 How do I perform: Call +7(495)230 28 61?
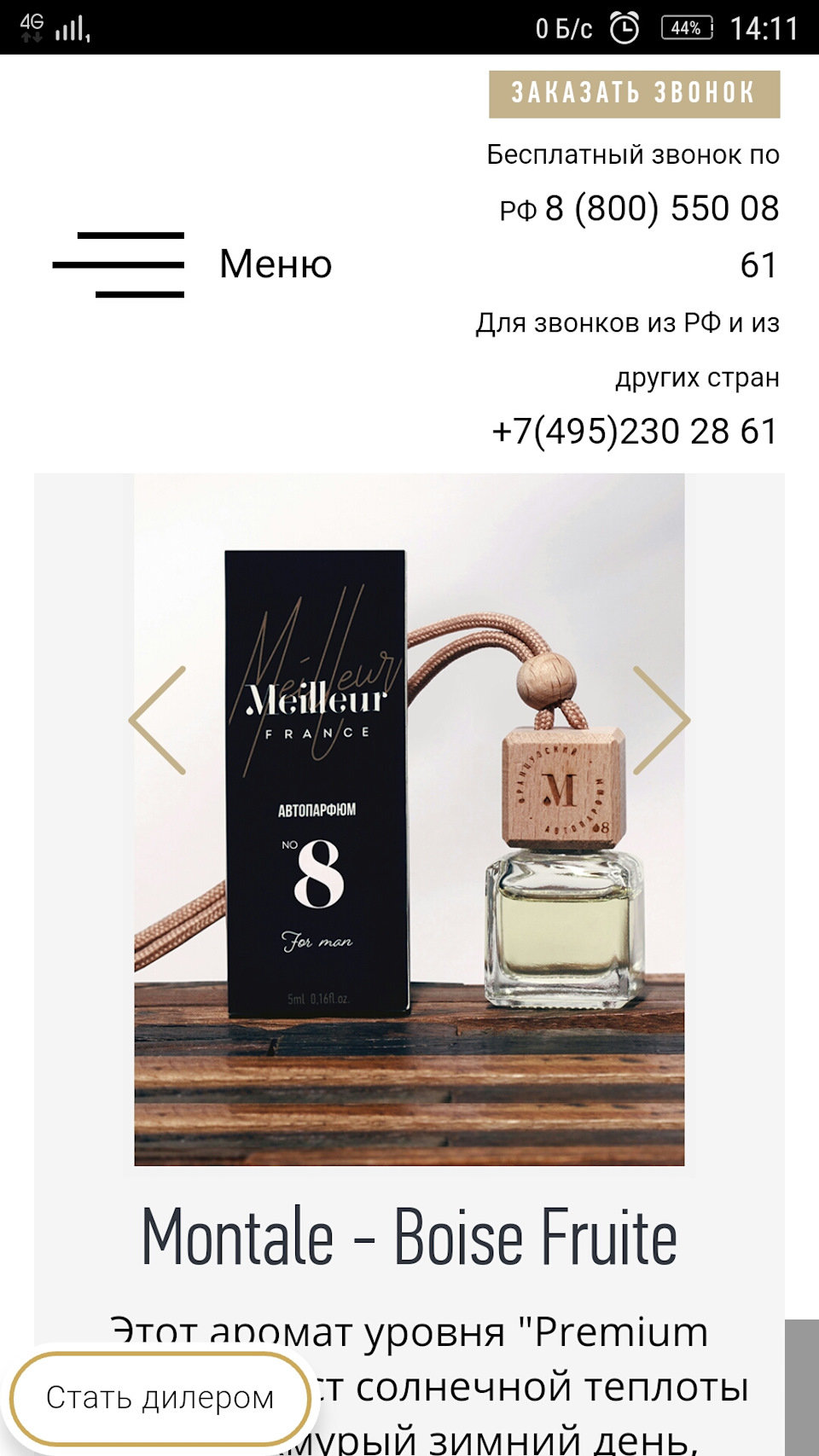tap(635, 432)
